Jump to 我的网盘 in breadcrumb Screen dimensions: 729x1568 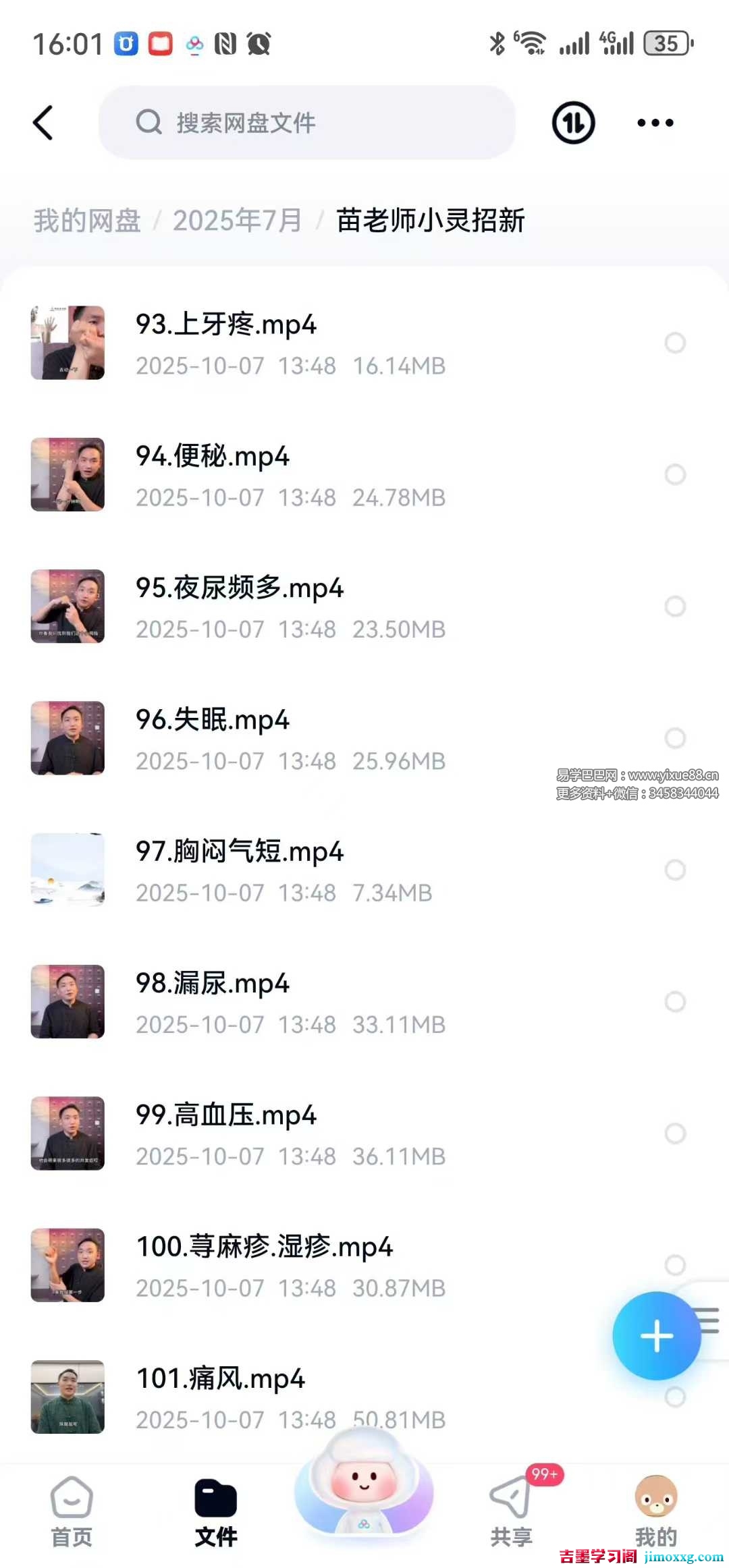(87, 221)
